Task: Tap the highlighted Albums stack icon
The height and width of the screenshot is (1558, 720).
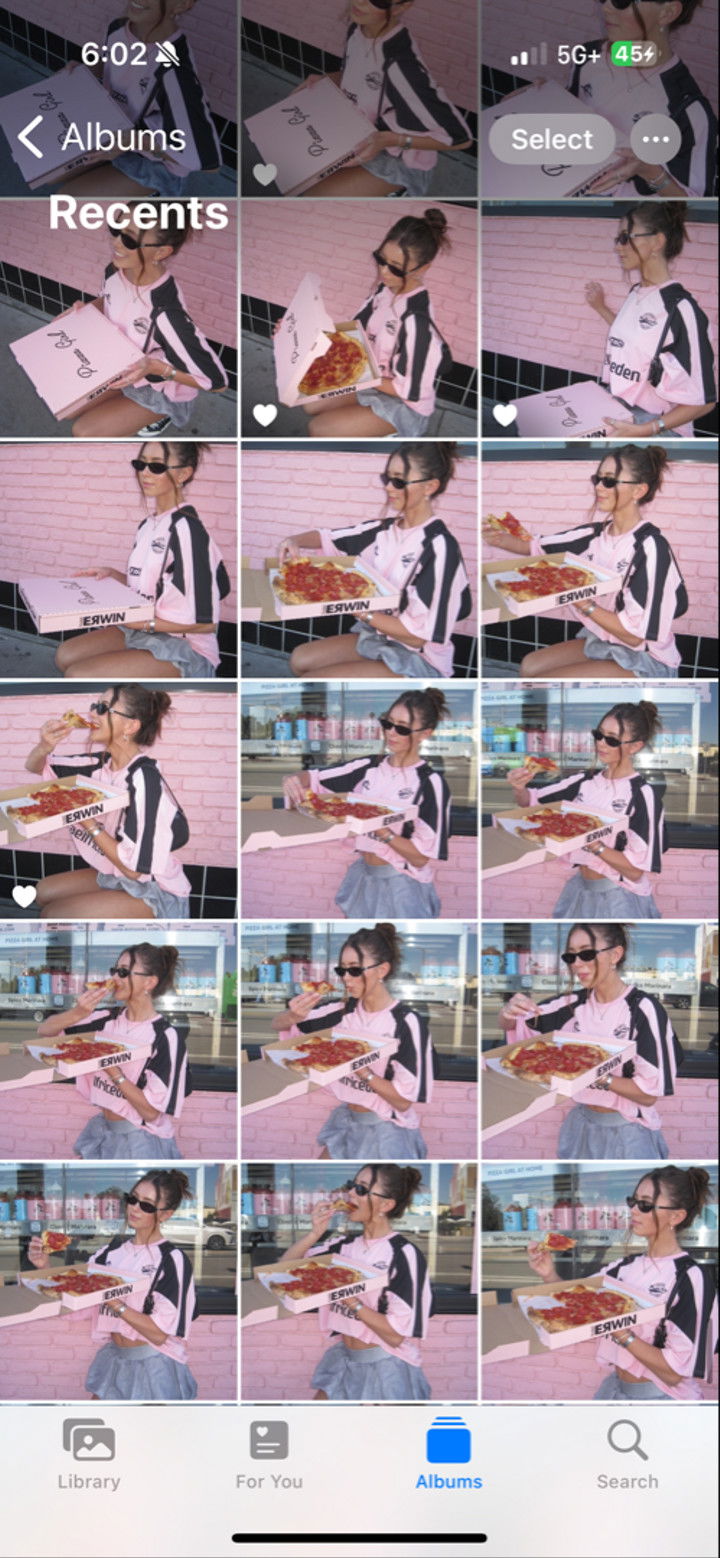Action: coord(447,1440)
